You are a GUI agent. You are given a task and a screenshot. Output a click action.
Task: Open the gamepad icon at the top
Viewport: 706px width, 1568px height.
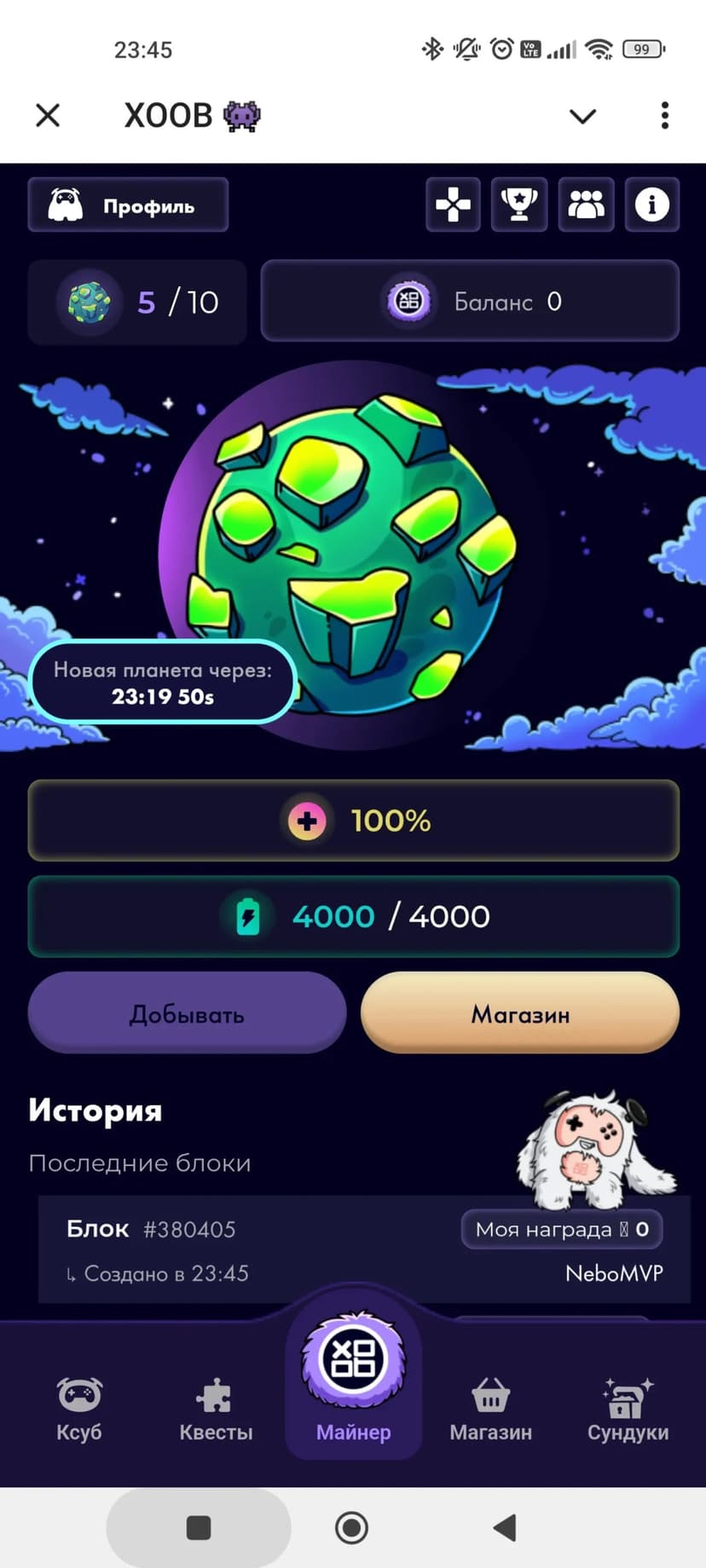pos(453,205)
